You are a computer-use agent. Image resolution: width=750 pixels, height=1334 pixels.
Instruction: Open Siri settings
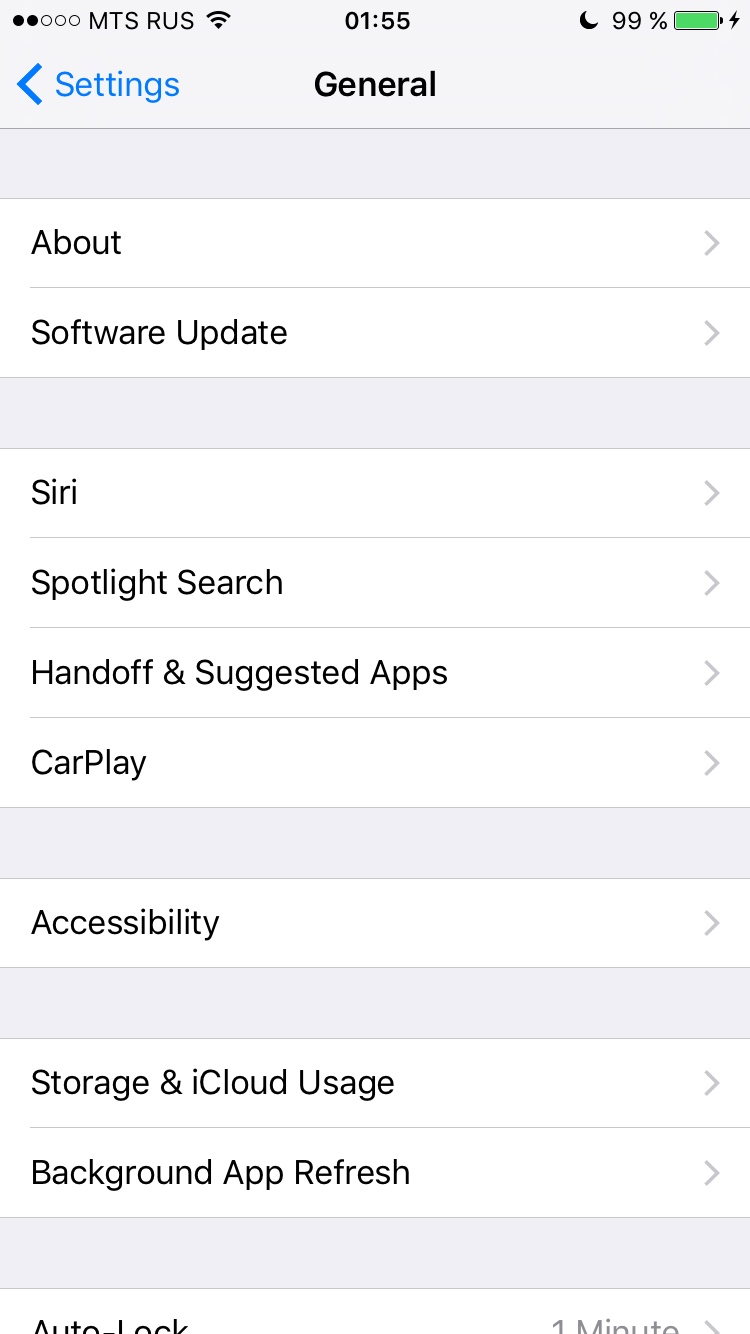(x=375, y=493)
